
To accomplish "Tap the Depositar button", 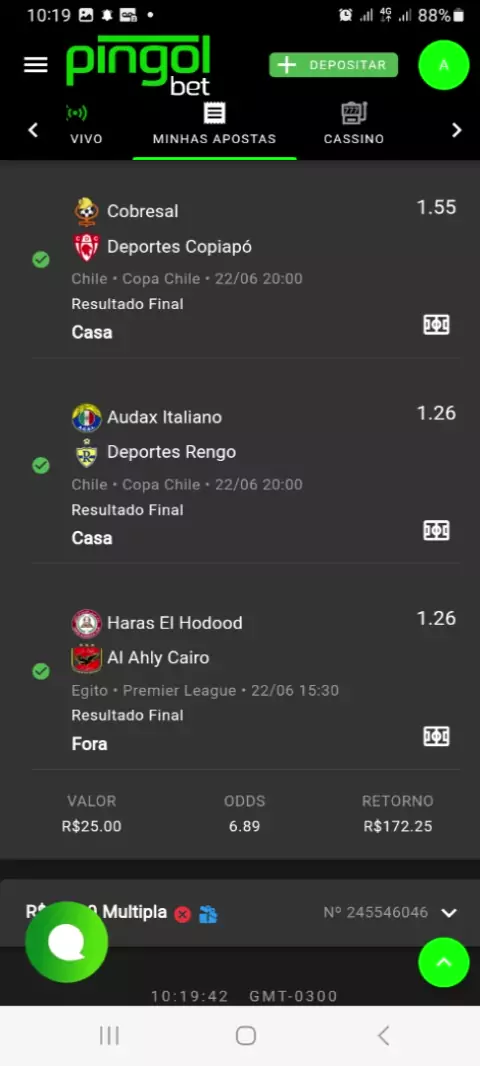I will [333, 65].
